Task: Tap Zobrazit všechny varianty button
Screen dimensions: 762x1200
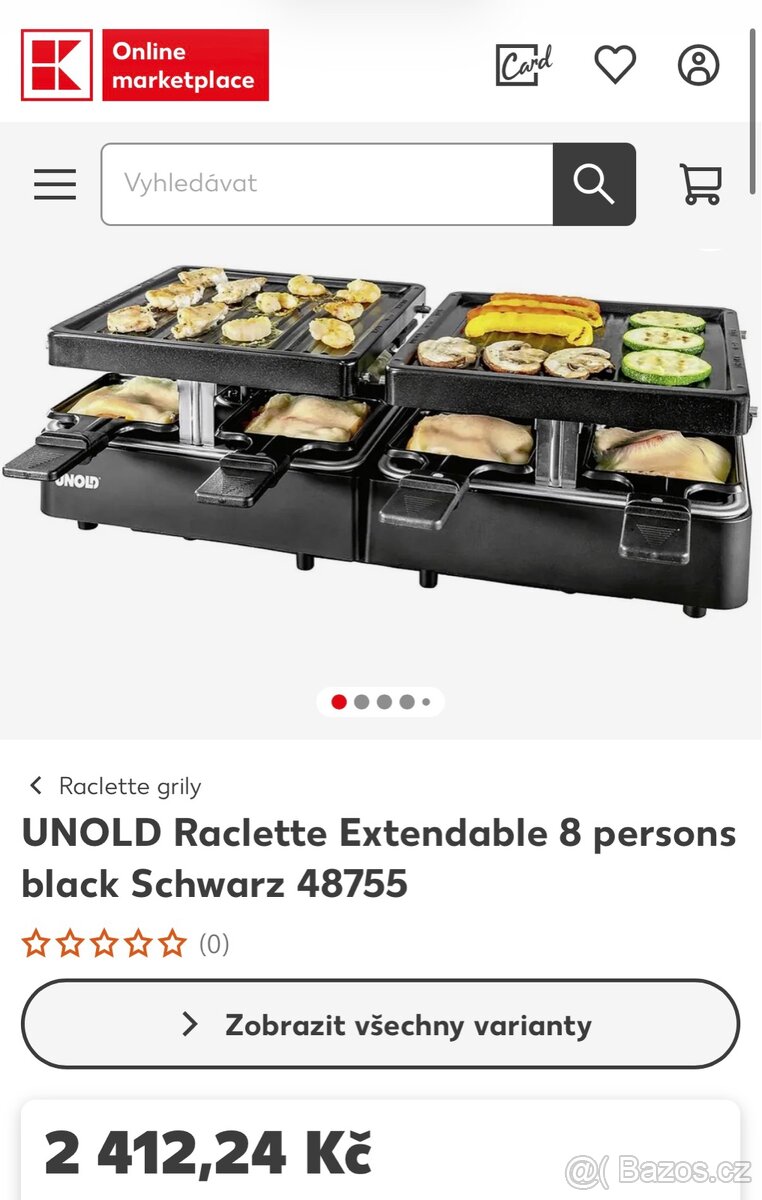Action: tap(380, 1024)
